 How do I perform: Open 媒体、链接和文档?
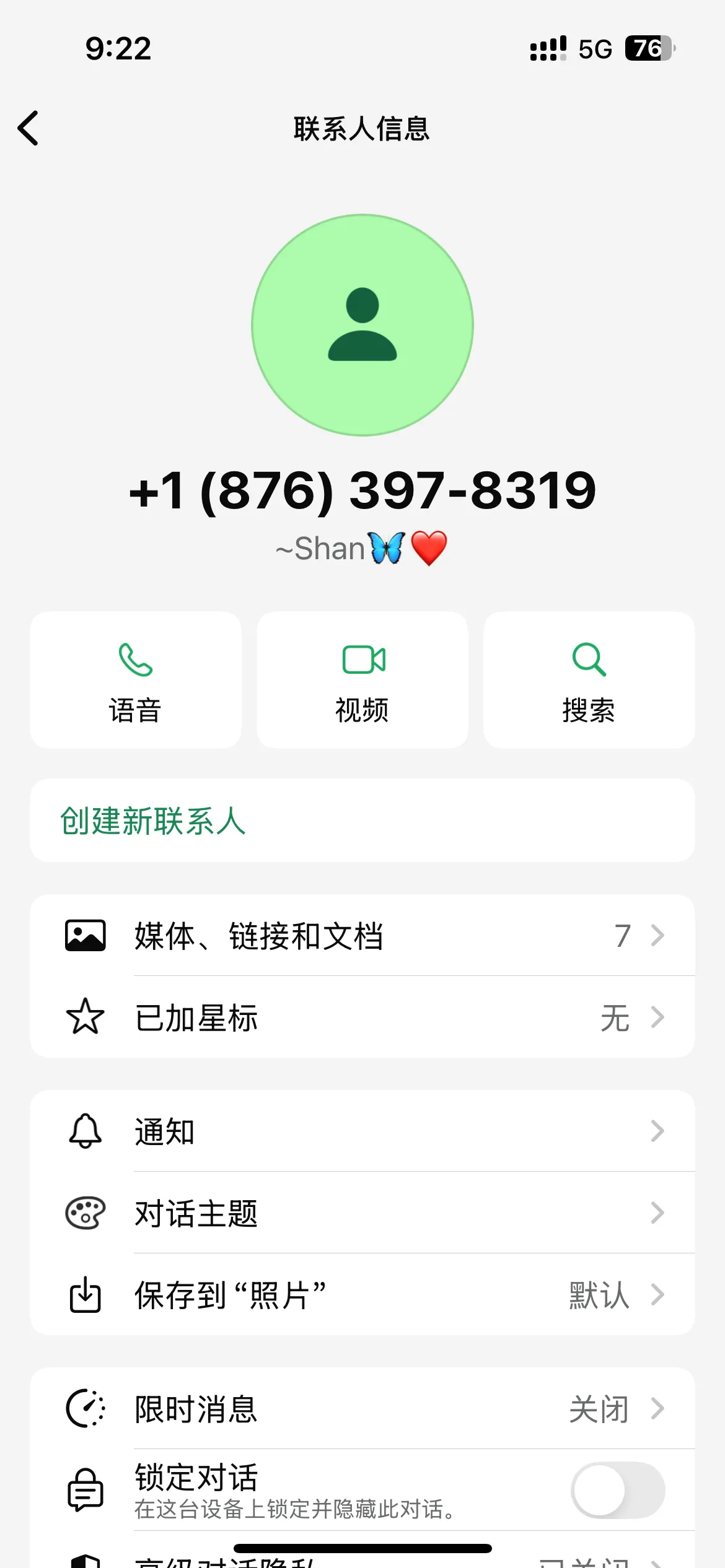[362, 935]
